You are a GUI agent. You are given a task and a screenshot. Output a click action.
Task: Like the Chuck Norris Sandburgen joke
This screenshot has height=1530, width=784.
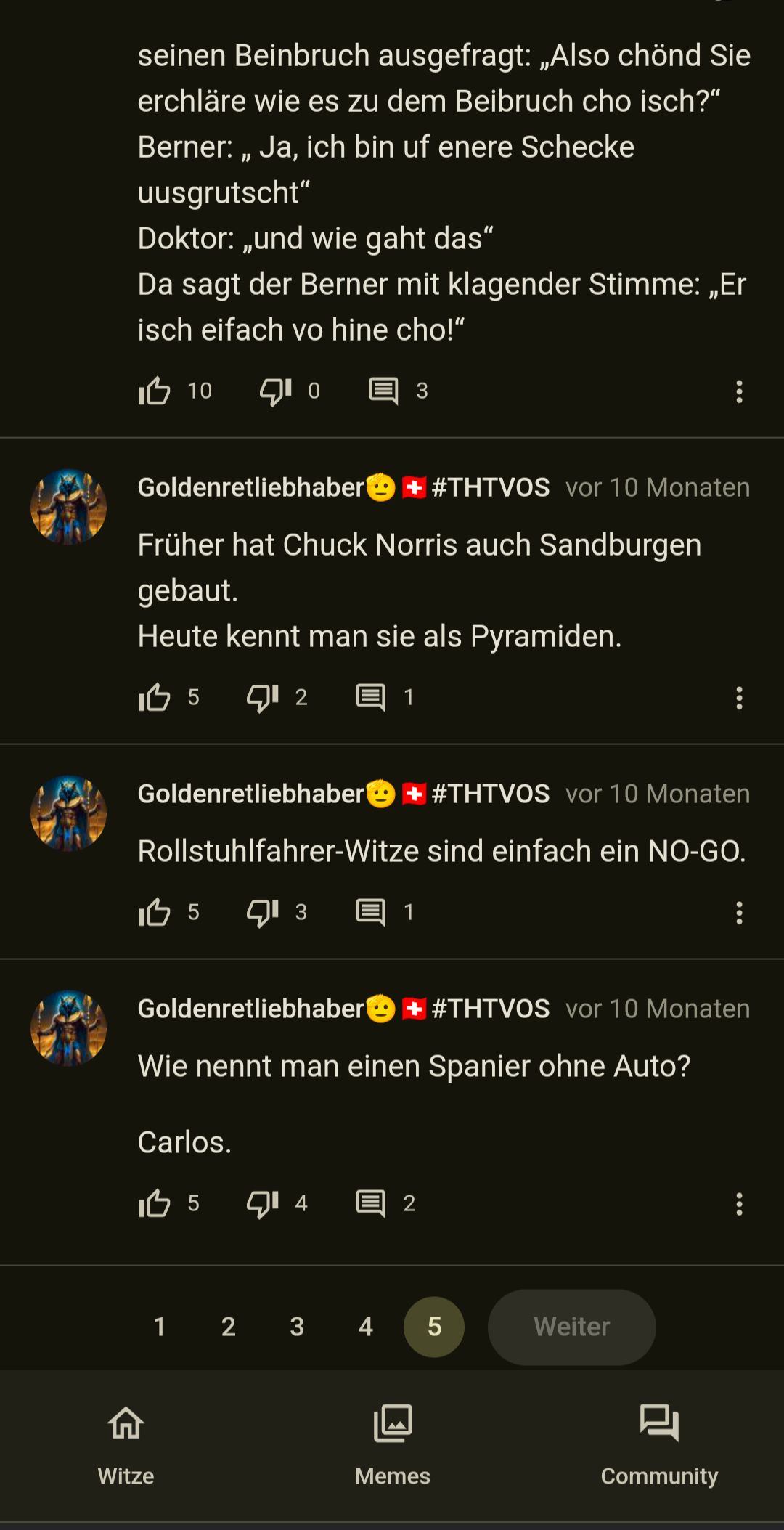tap(155, 698)
